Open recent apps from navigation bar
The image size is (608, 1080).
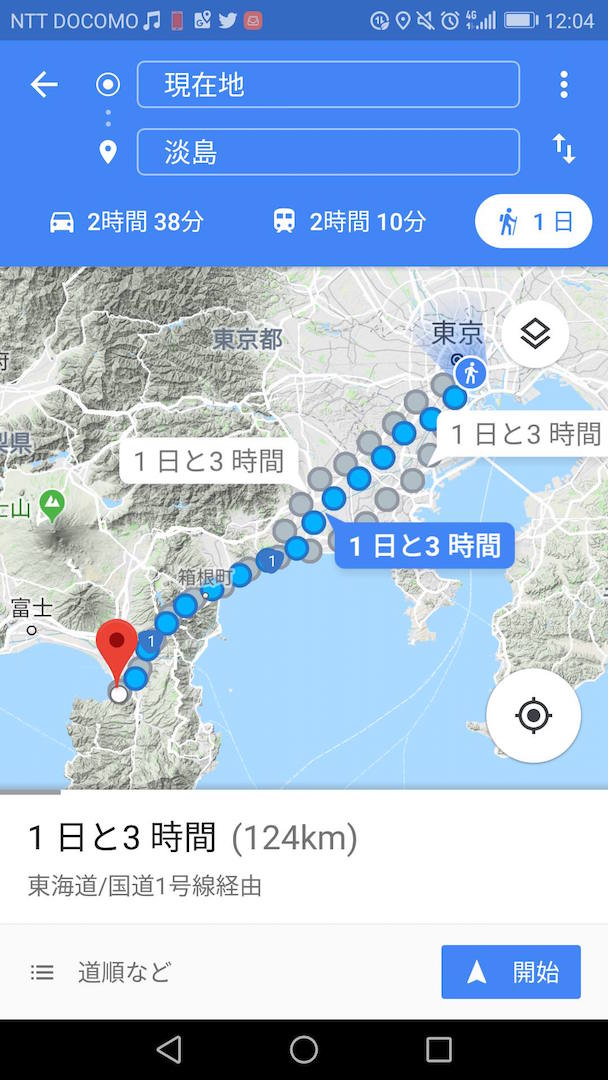click(x=439, y=1050)
